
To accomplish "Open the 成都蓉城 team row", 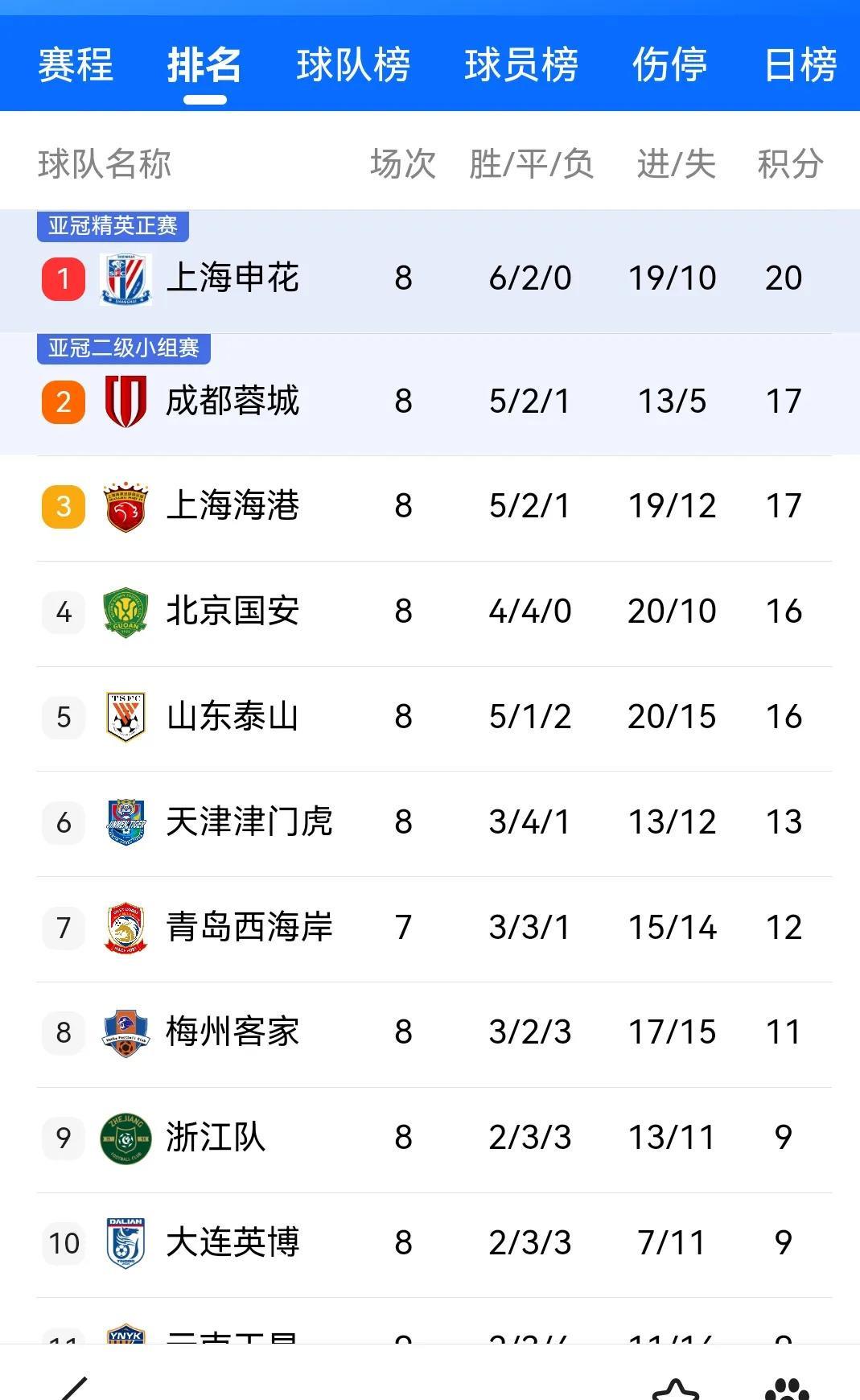I will pyautogui.click(x=232, y=401).
